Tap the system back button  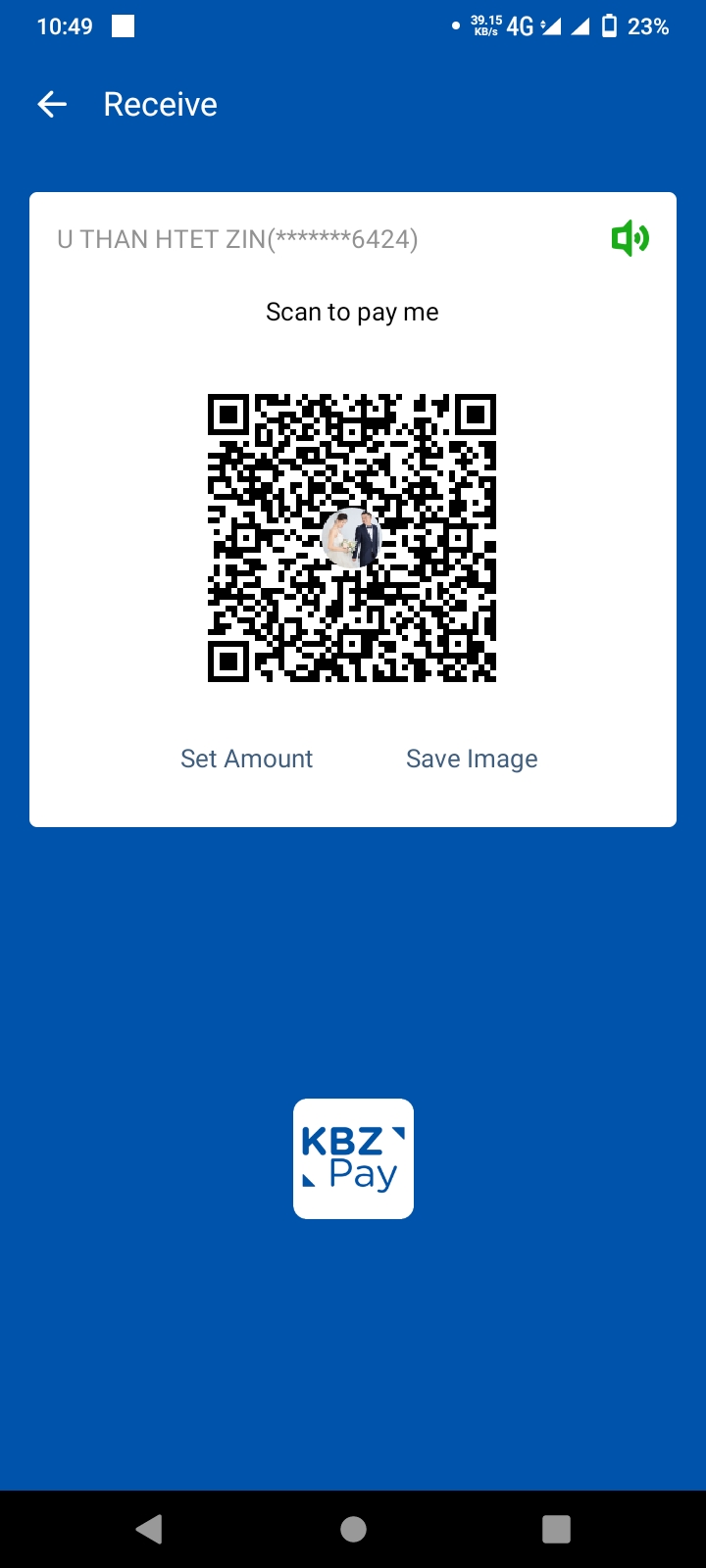point(149,1529)
